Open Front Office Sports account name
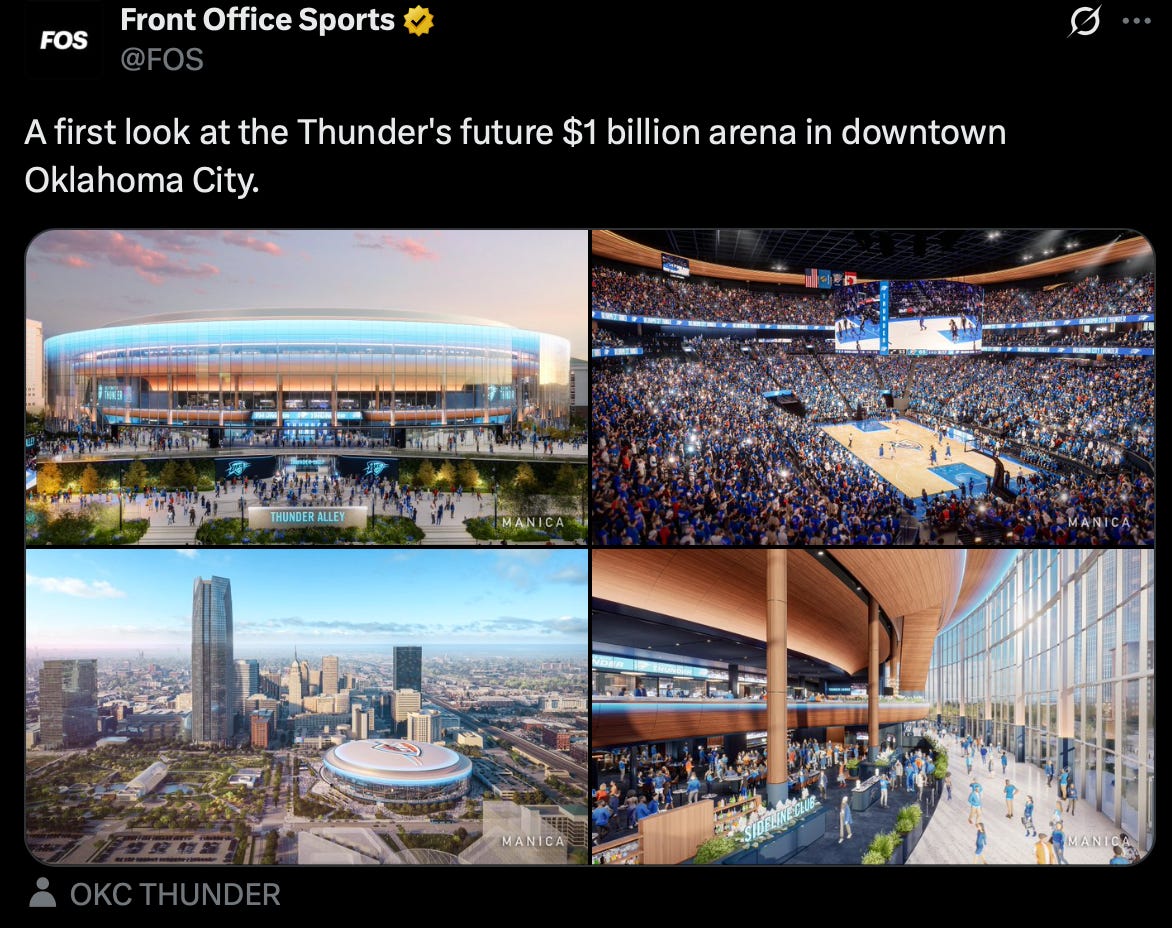The width and height of the screenshot is (1172, 928). [258, 19]
